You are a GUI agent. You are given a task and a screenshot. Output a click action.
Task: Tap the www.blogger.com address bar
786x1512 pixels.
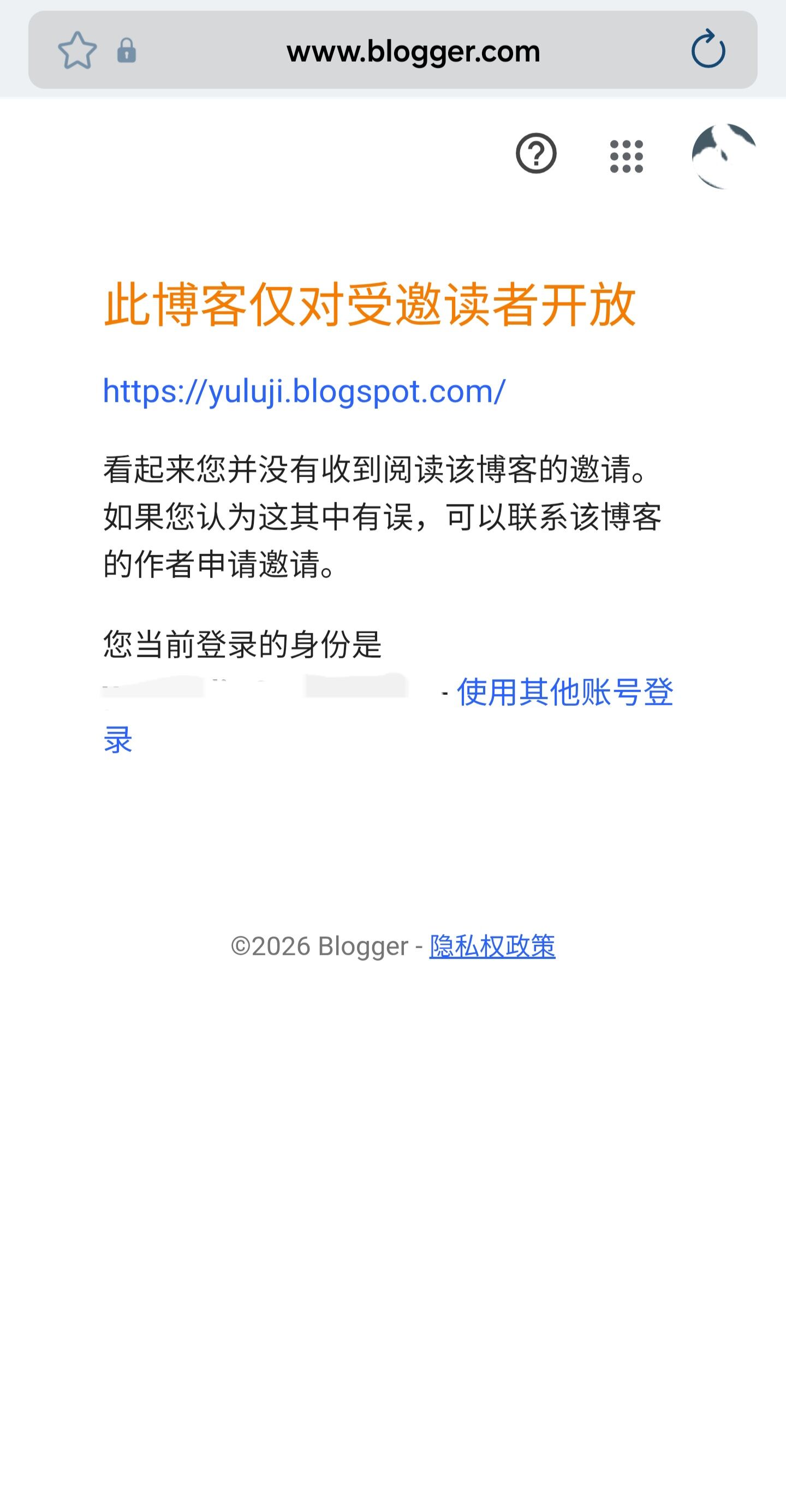point(413,51)
